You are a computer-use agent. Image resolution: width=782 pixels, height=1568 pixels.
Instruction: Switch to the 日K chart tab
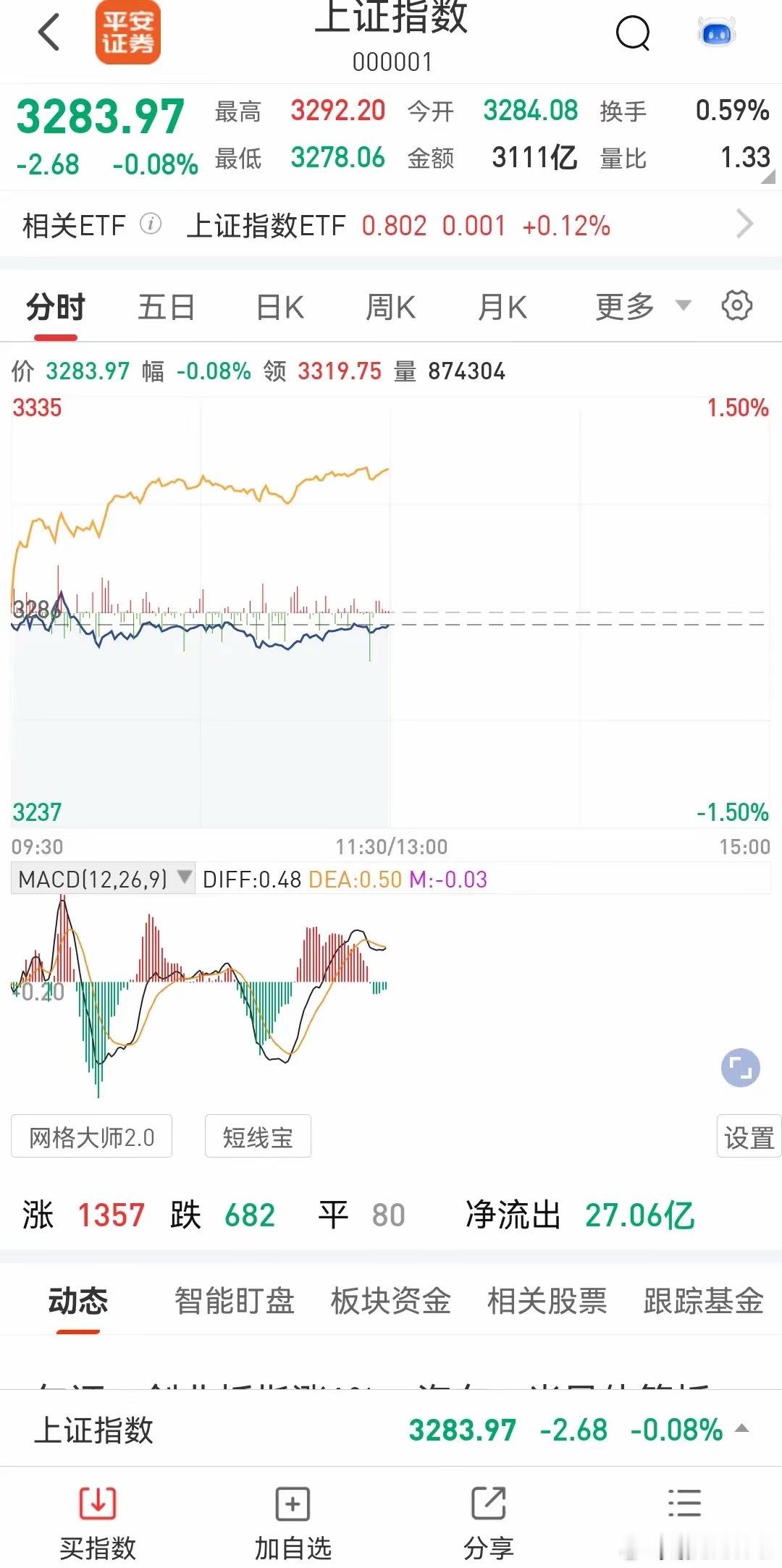coord(280,308)
